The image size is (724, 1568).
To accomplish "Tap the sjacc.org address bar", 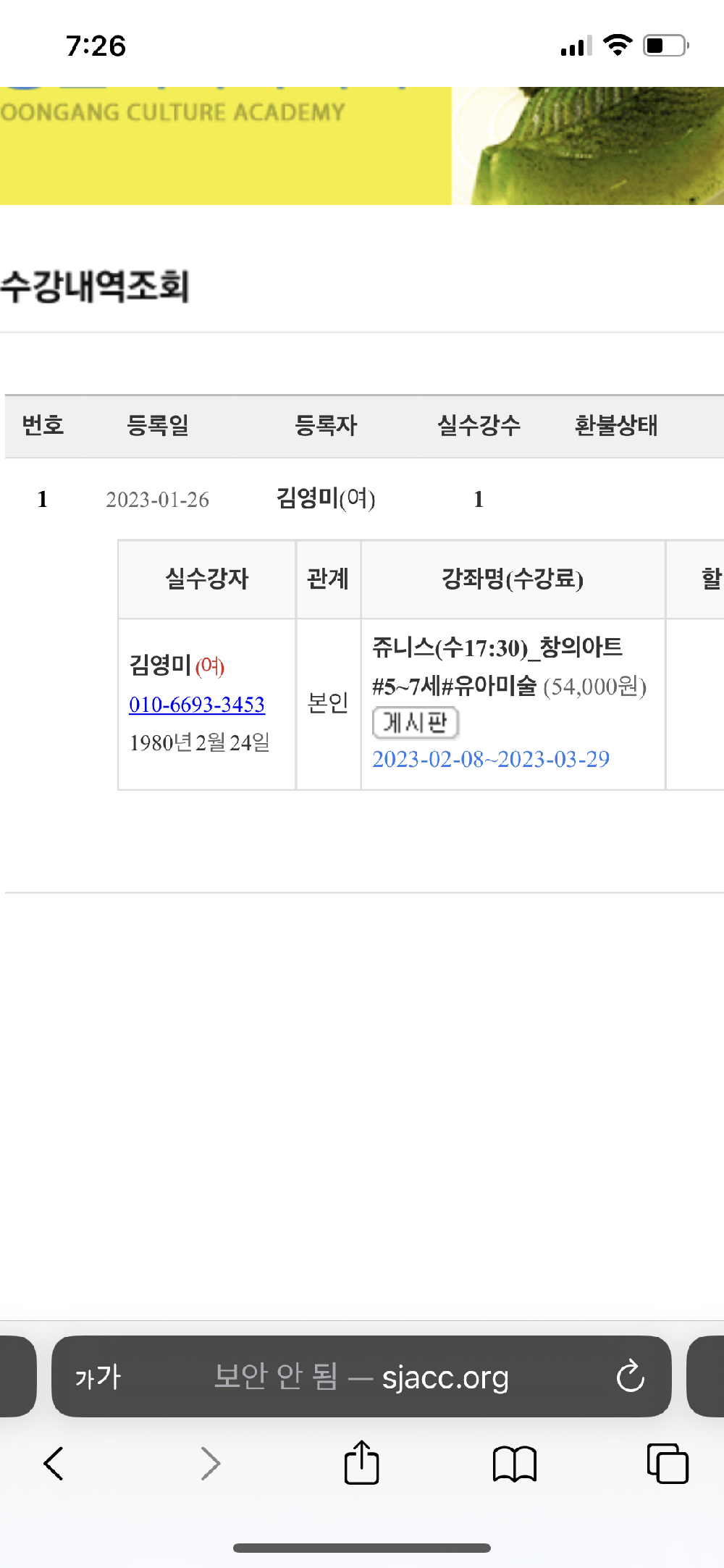I will pyautogui.click(x=362, y=1377).
